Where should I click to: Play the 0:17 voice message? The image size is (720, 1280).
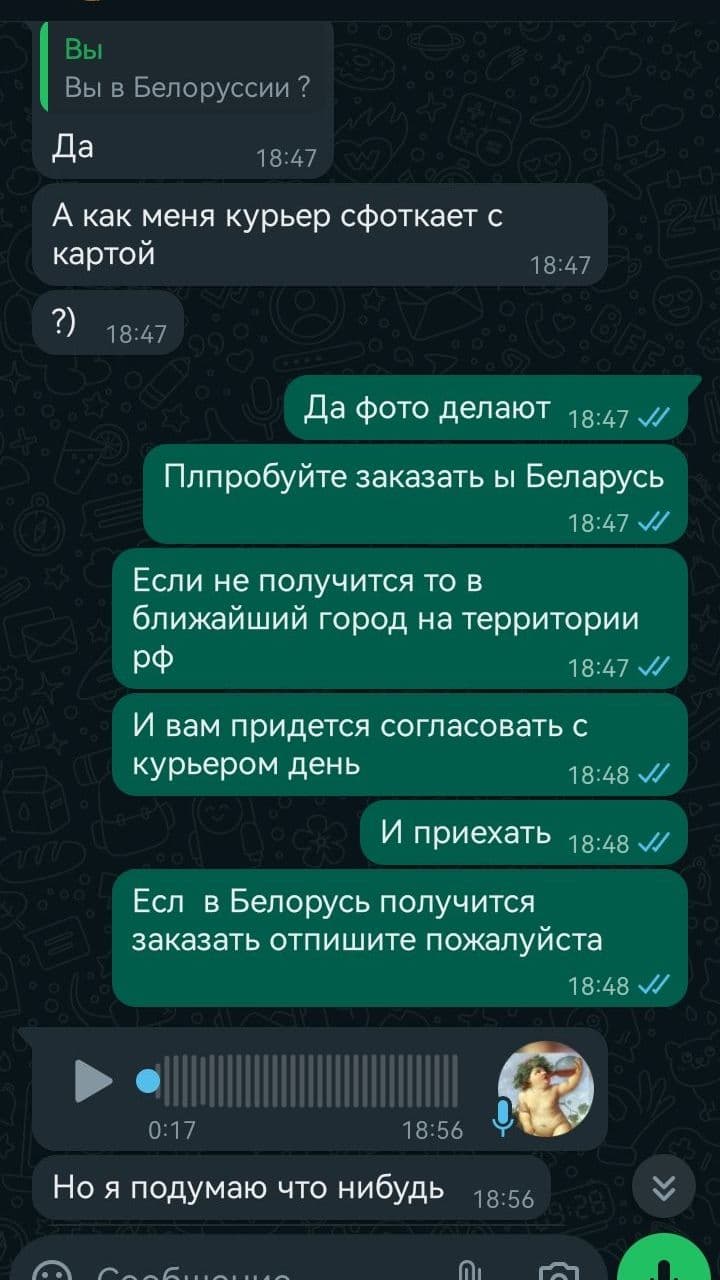pyautogui.click(x=93, y=1081)
